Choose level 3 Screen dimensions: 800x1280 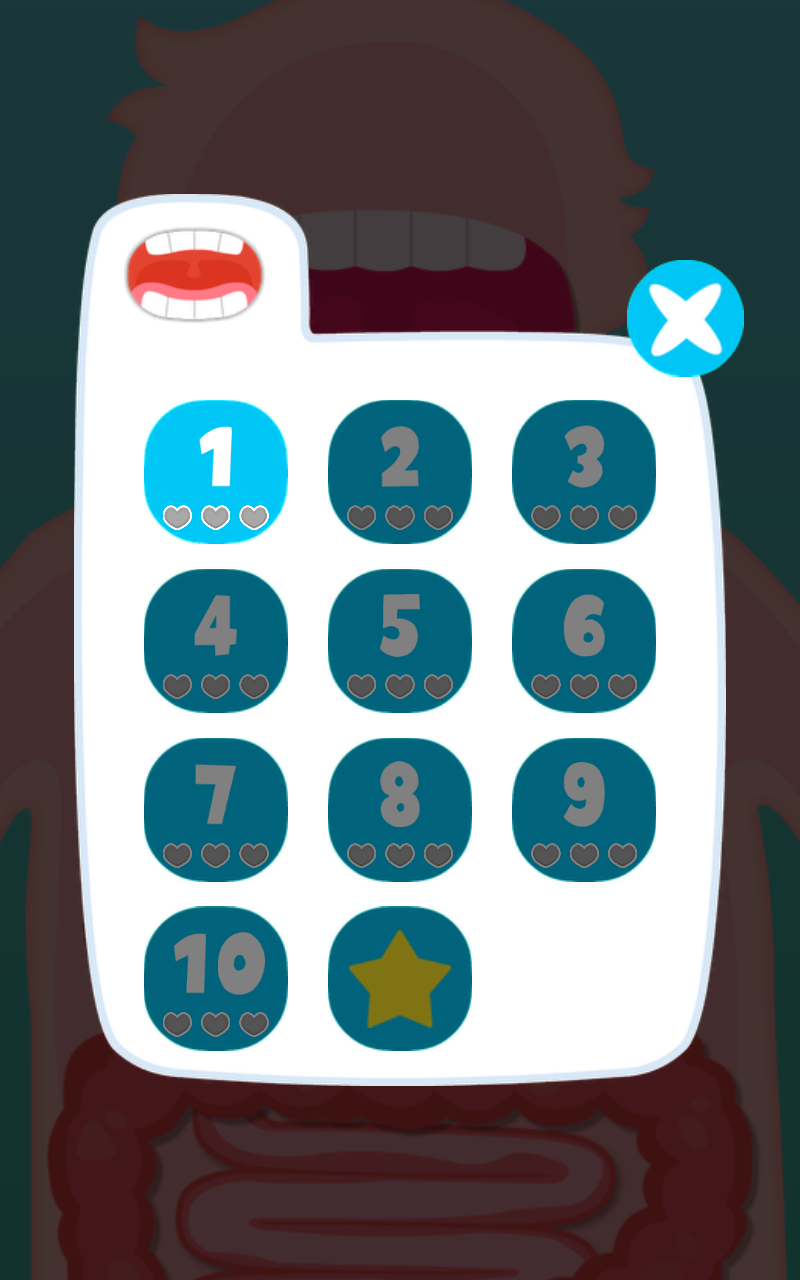click(x=584, y=472)
